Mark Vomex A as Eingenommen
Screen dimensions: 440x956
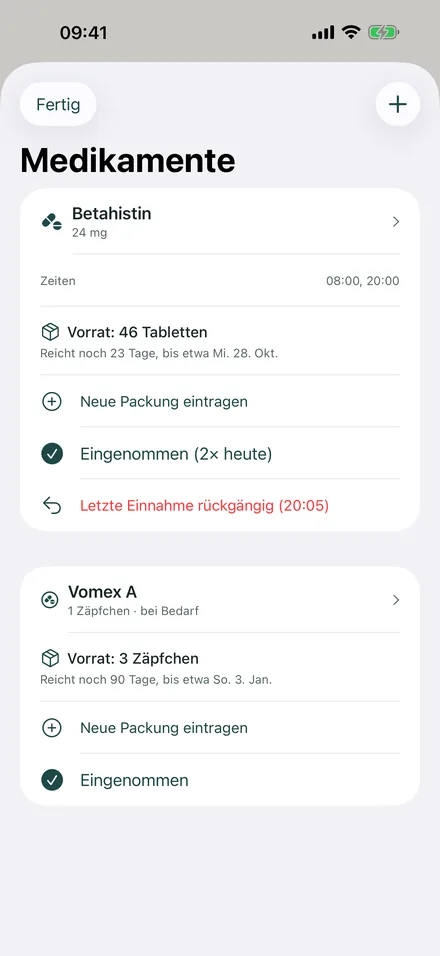tap(220, 780)
